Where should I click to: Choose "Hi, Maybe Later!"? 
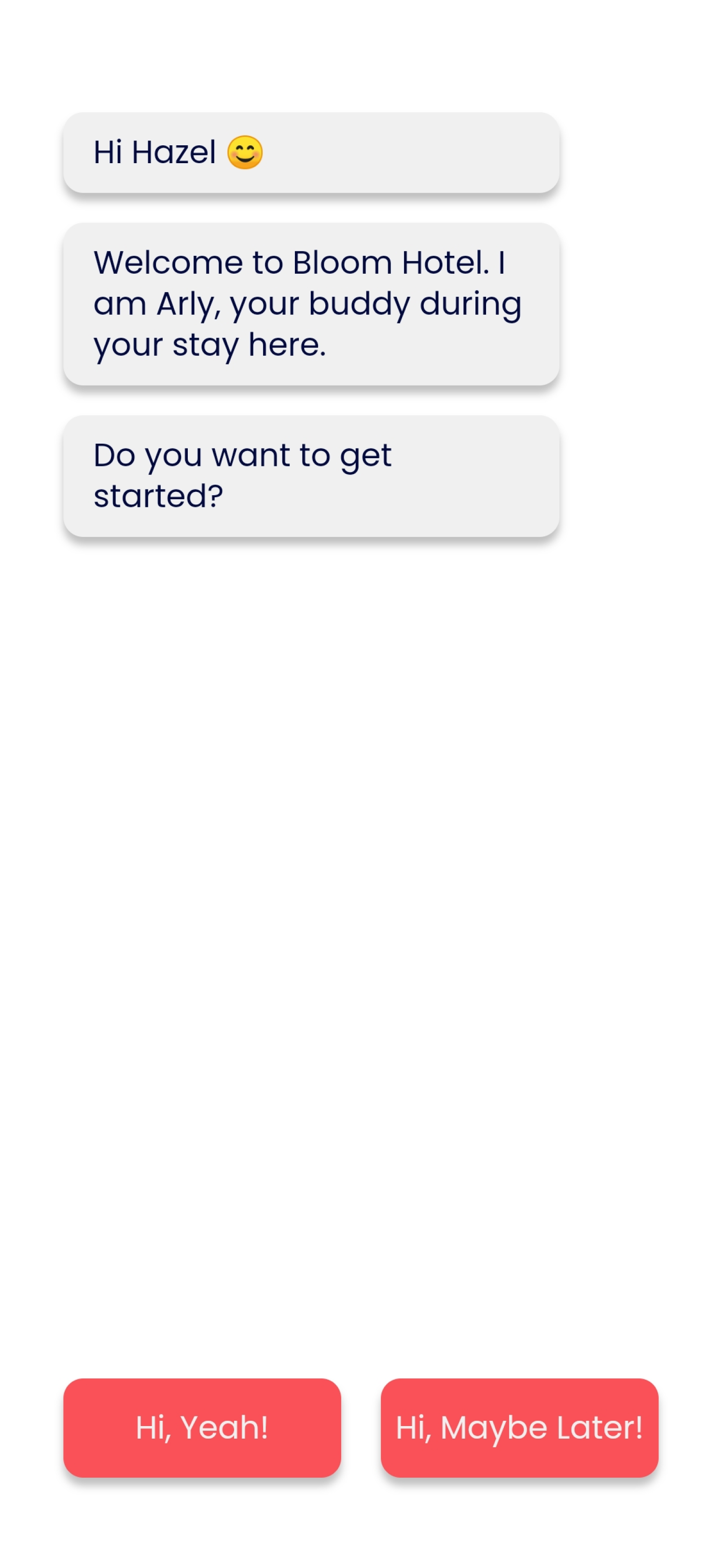click(x=519, y=1428)
